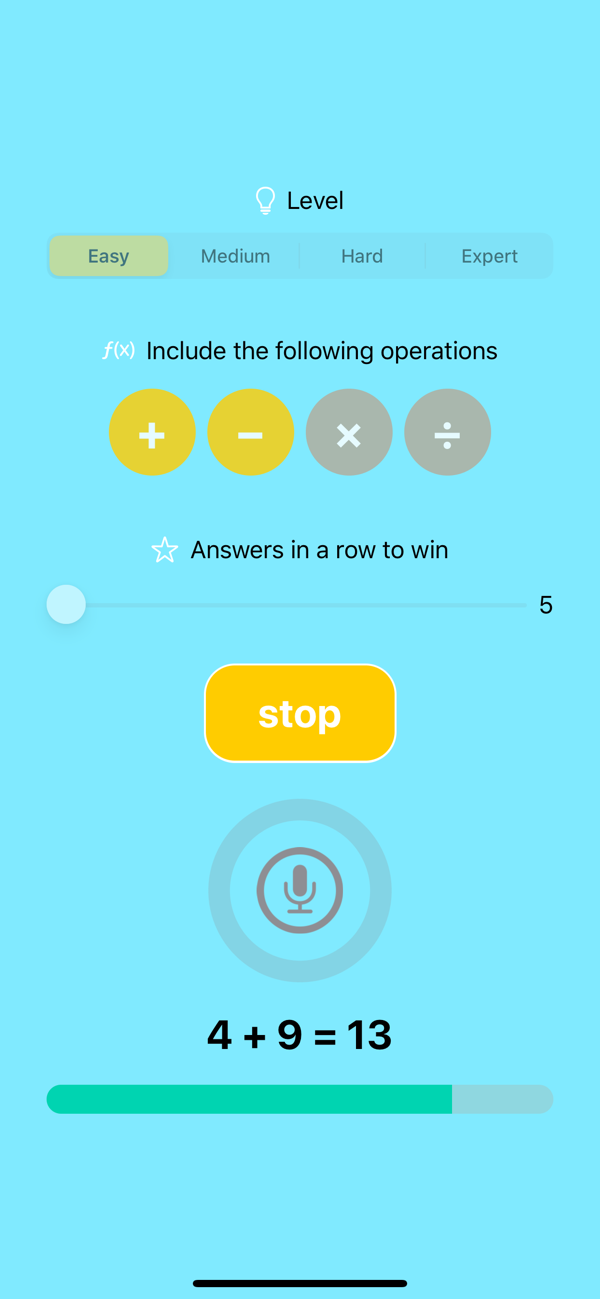This screenshot has height=1299, width=600.
Task: Turn off the subtraction operation
Action: click(x=250, y=433)
